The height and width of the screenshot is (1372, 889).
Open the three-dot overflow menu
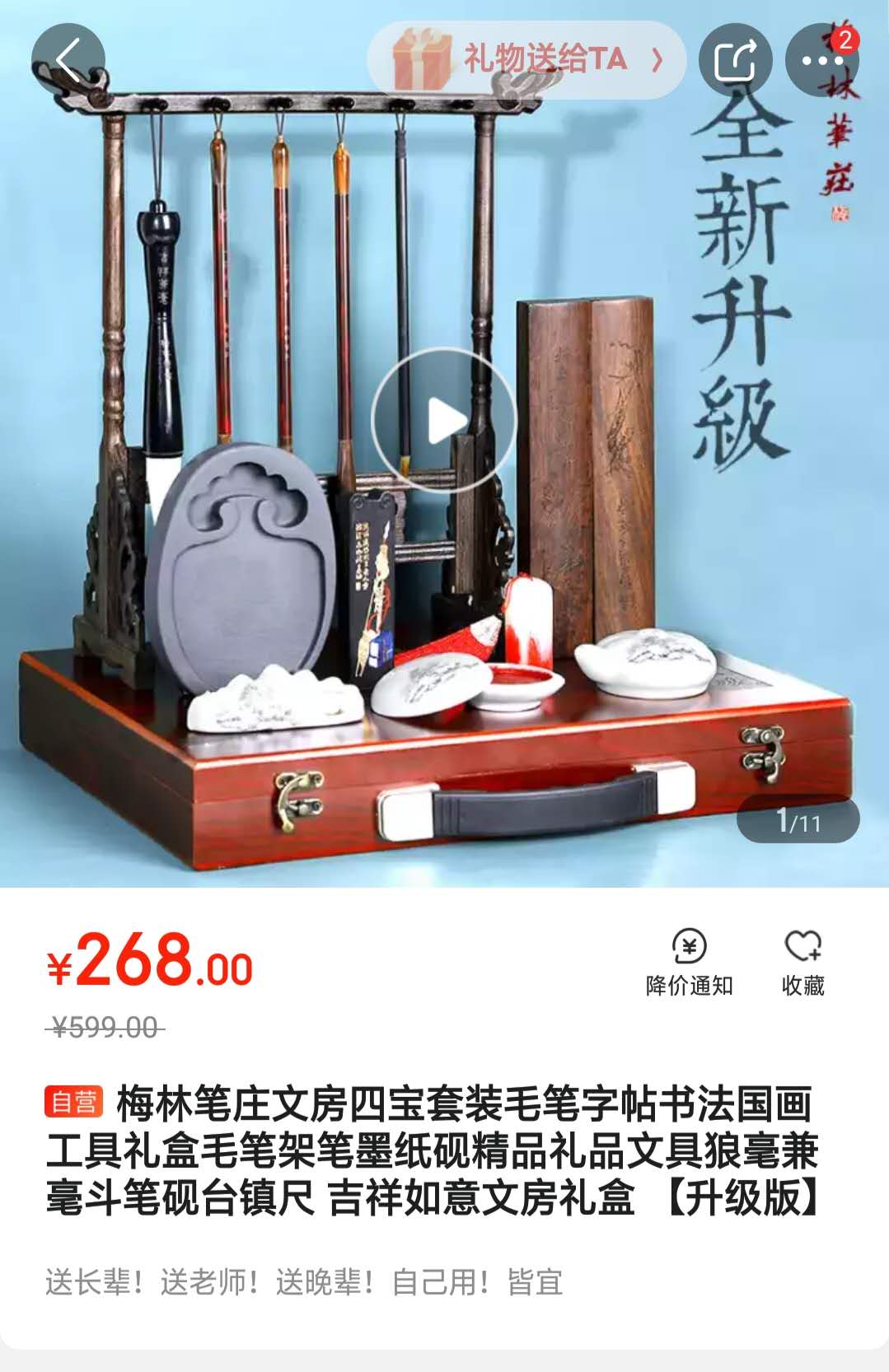click(x=821, y=61)
